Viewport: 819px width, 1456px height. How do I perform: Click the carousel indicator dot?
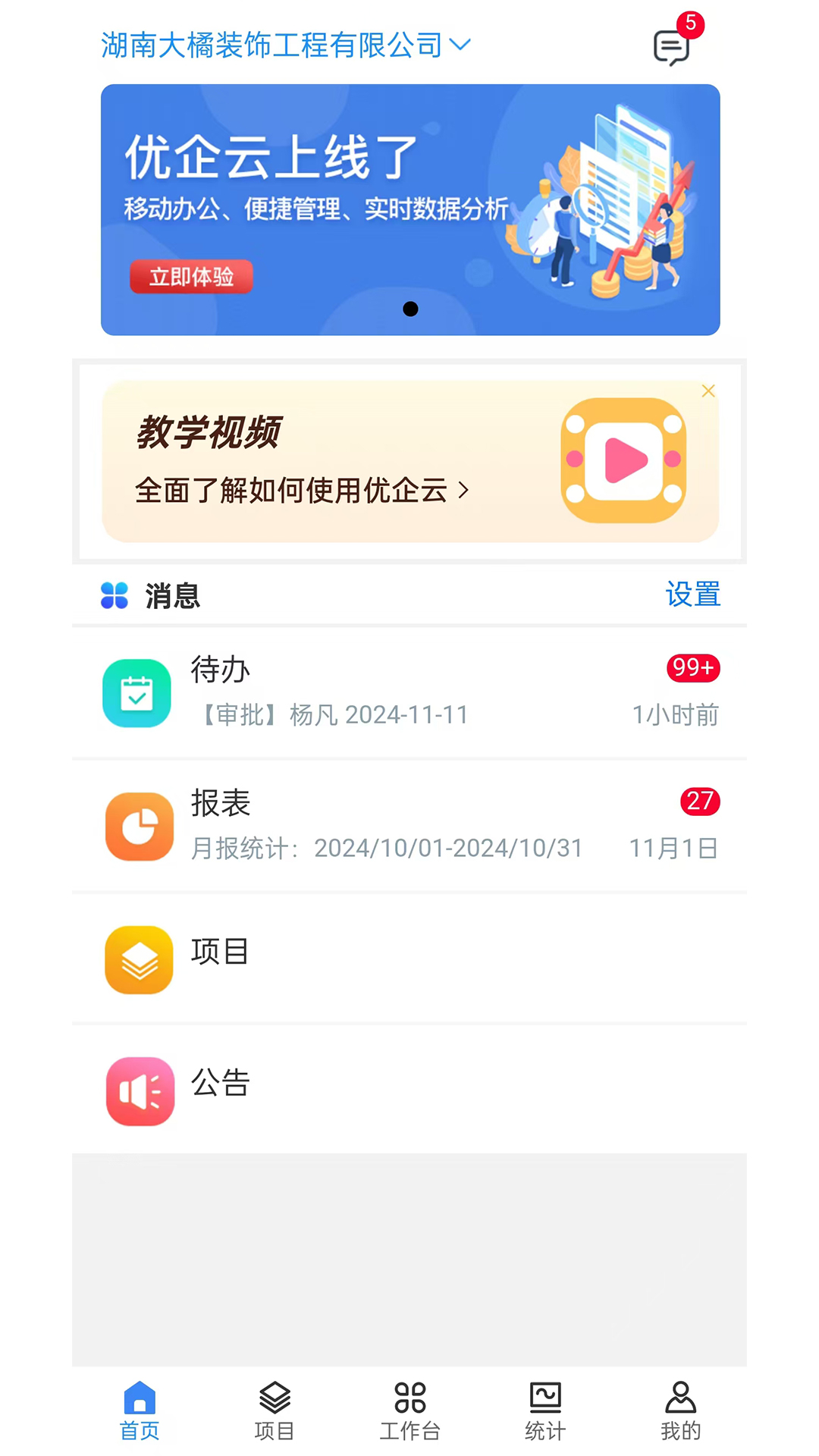pos(410,309)
